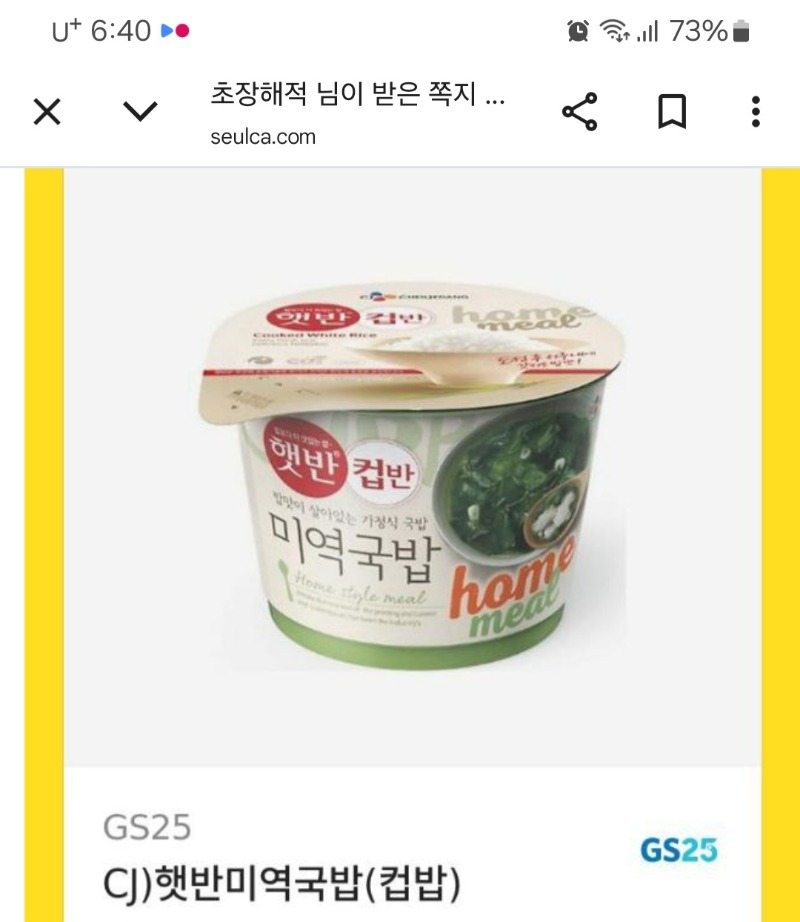
Task: Share this seulca.com page
Action: coord(580,112)
